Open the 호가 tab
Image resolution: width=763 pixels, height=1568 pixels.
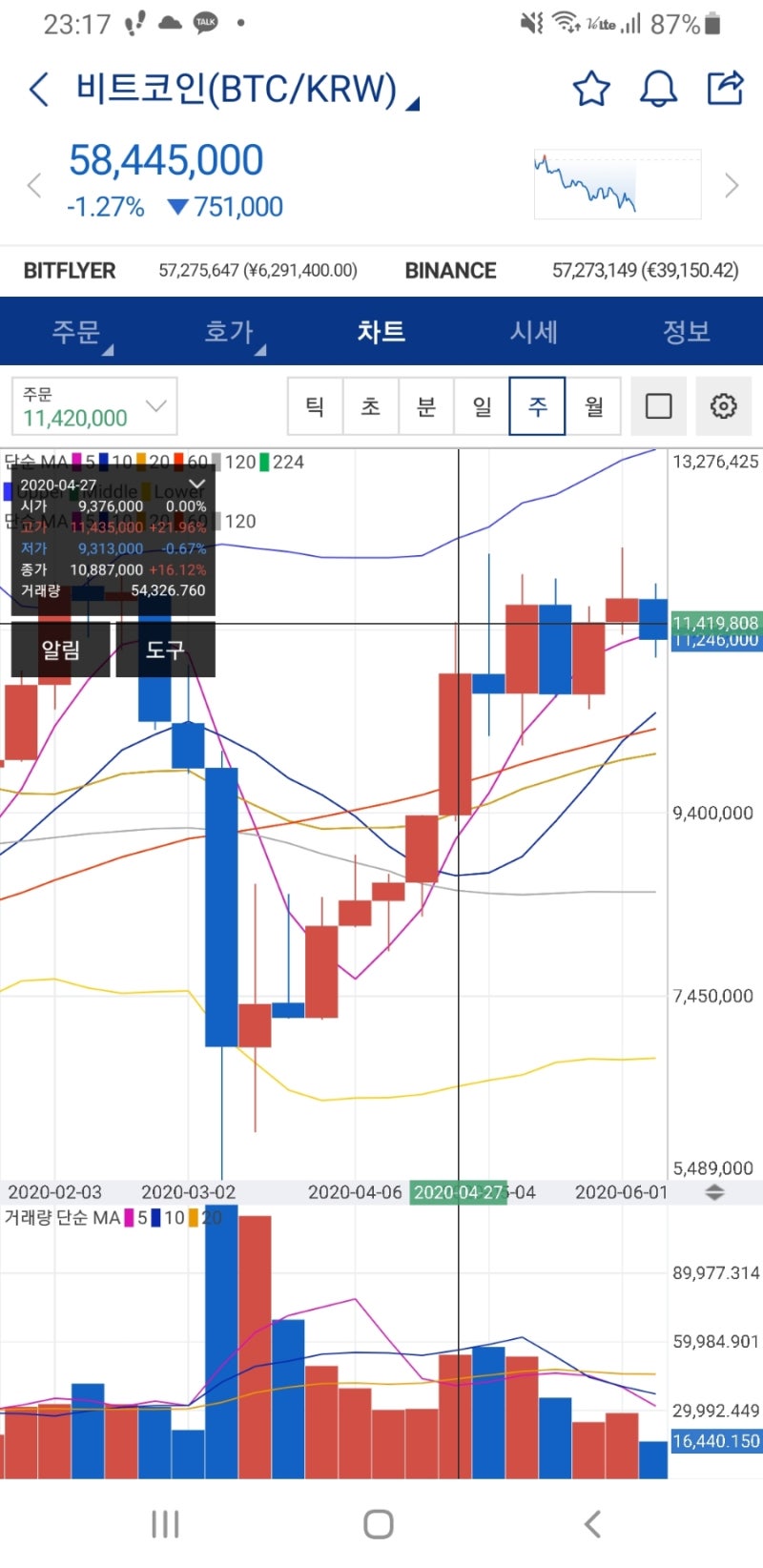coord(229,331)
